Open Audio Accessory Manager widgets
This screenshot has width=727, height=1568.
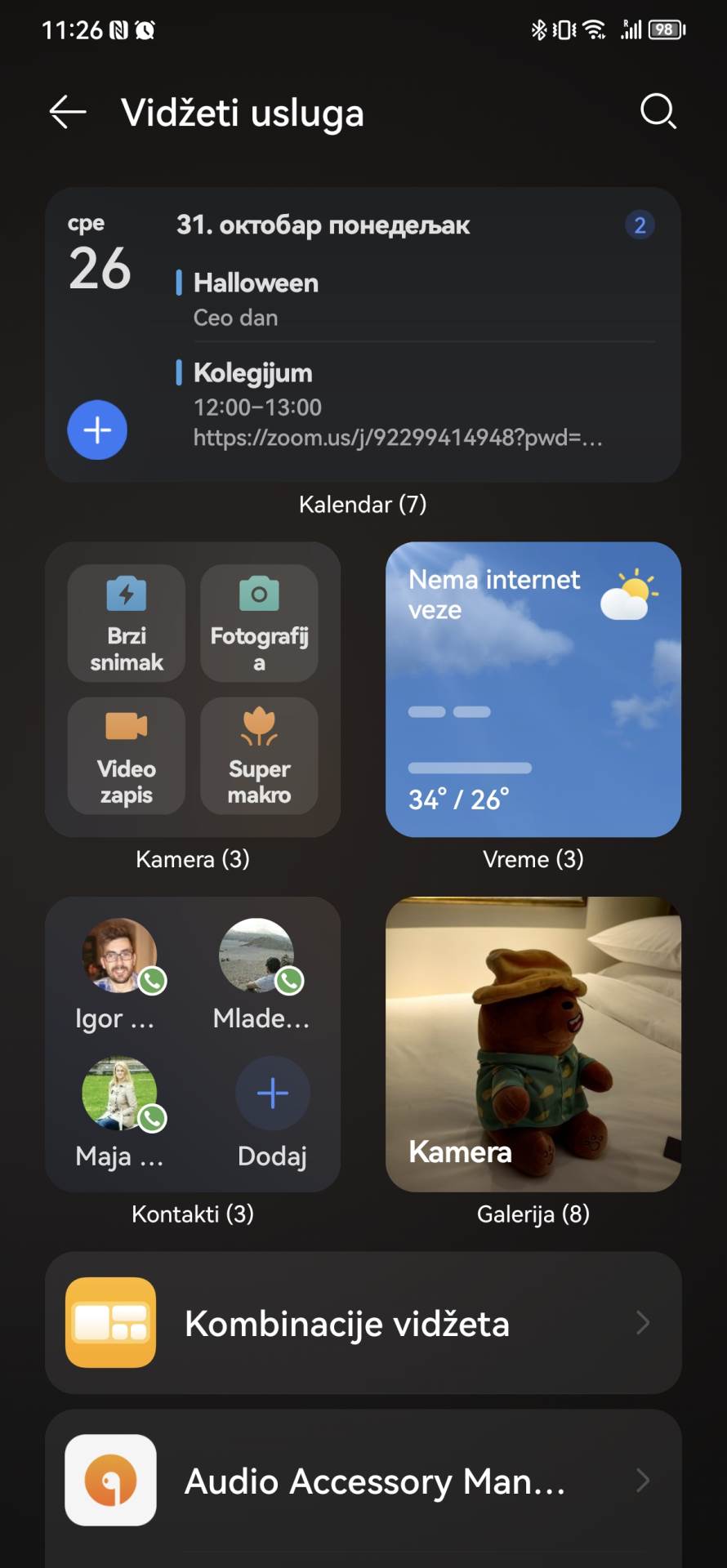pos(363,1481)
